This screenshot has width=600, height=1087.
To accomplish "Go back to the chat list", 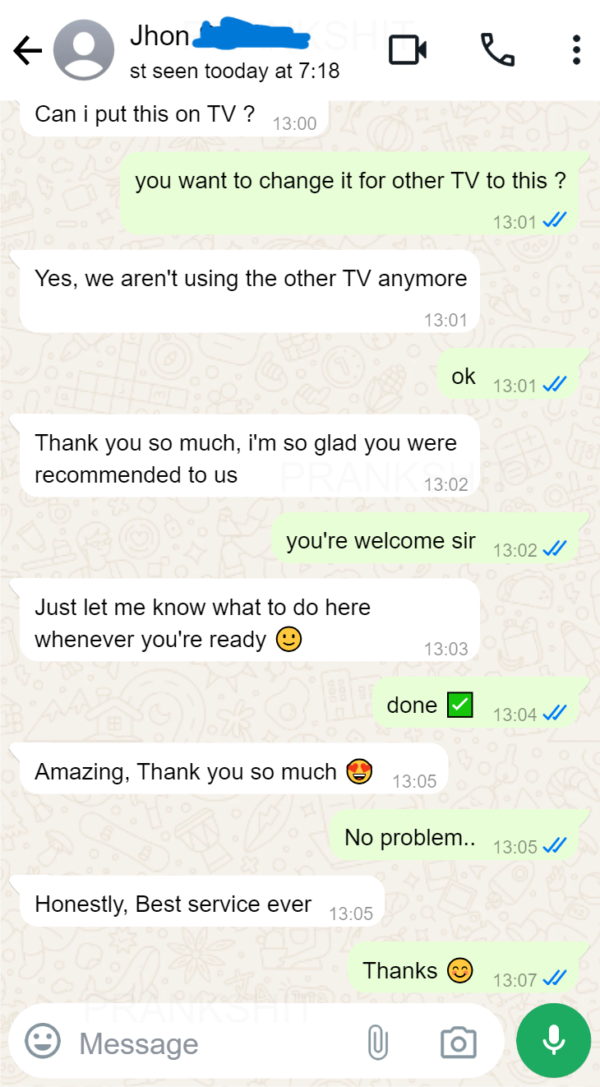I will click(x=27, y=50).
